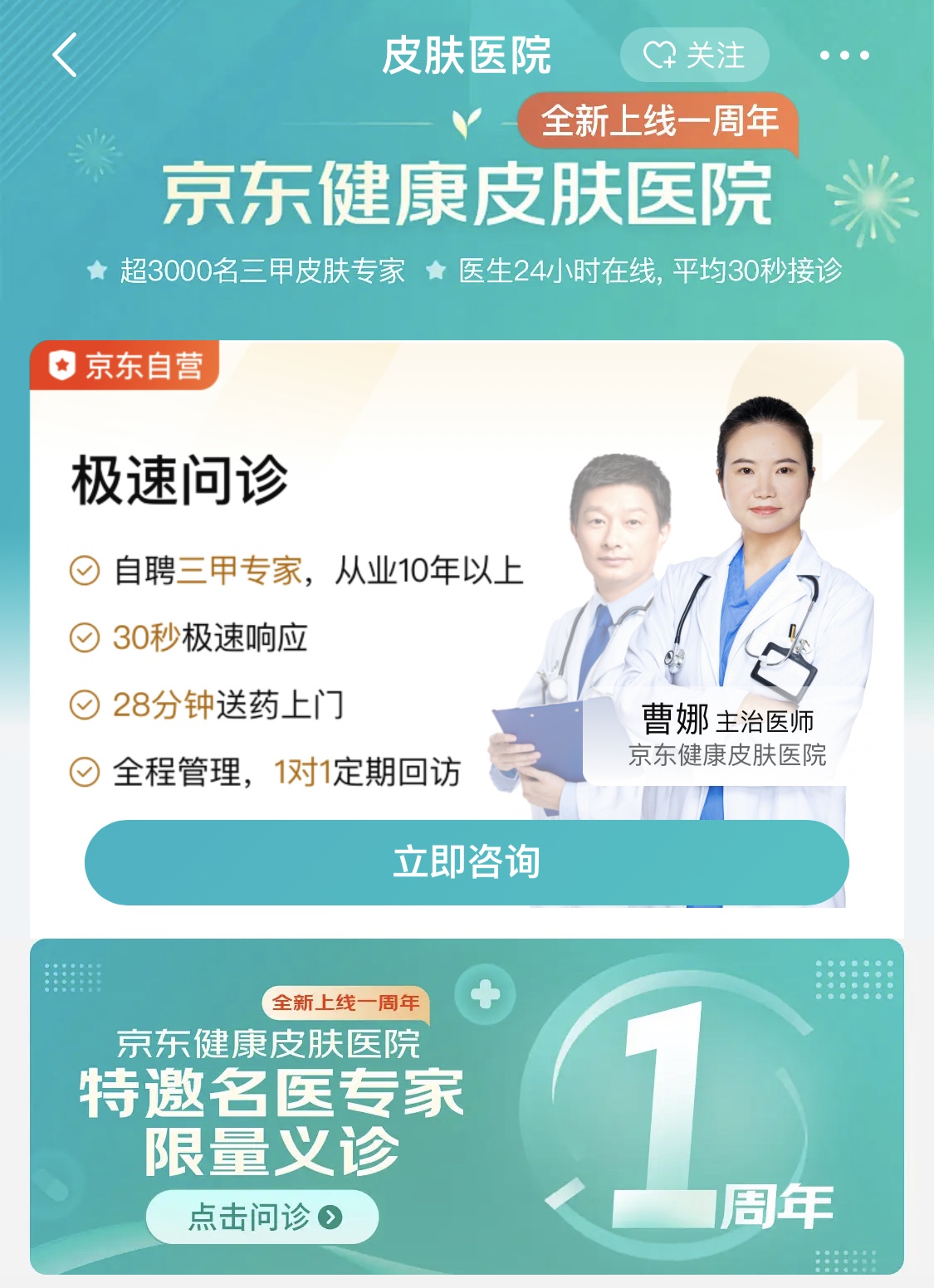This screenshot has width=934, height=1288.
Task: Go back using the top-left arrow
Action: point(65,56)
